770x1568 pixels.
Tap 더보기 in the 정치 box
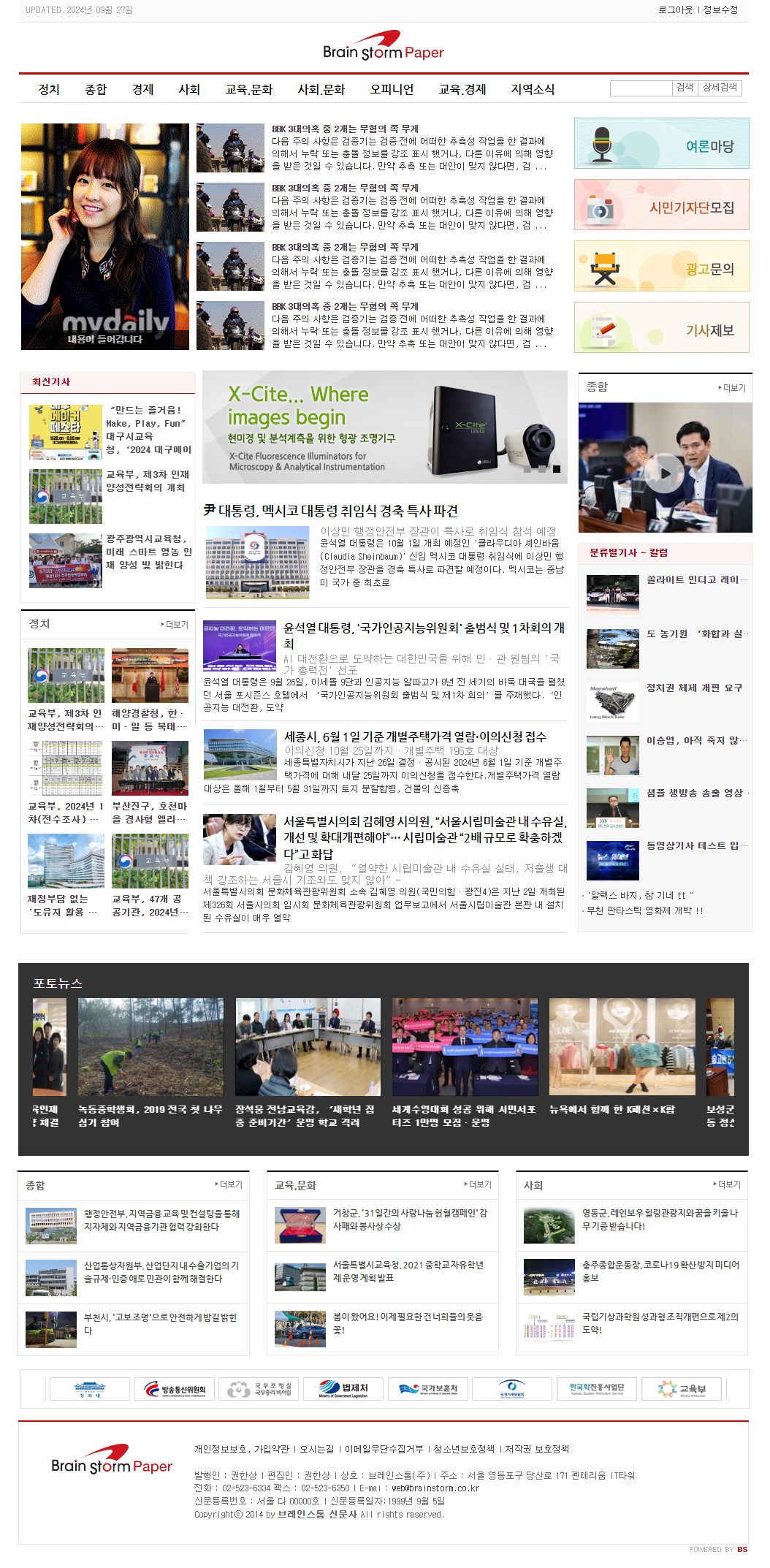[175, 625]
